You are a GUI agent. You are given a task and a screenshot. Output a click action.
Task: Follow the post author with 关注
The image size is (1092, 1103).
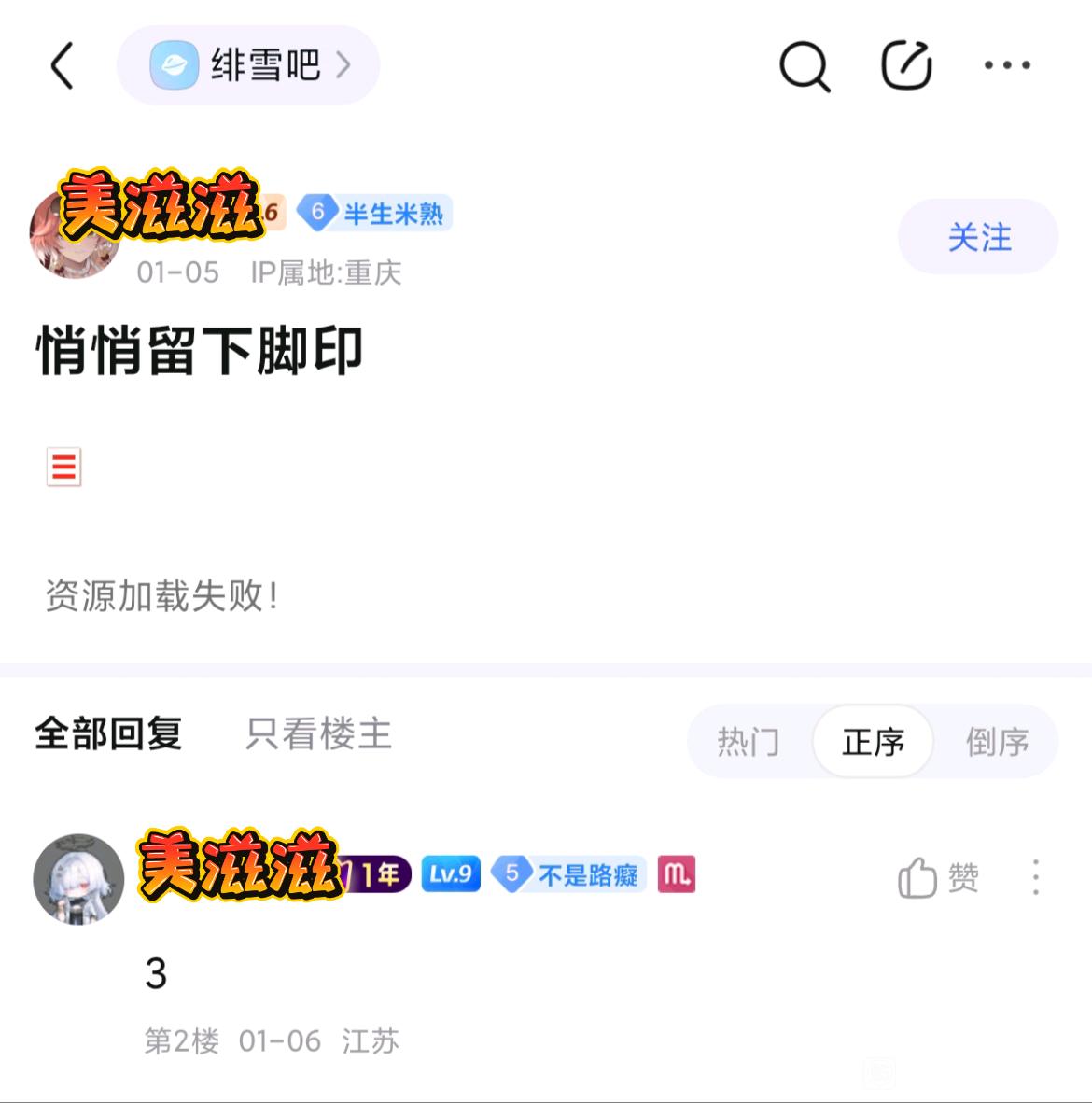coord(978,236)
